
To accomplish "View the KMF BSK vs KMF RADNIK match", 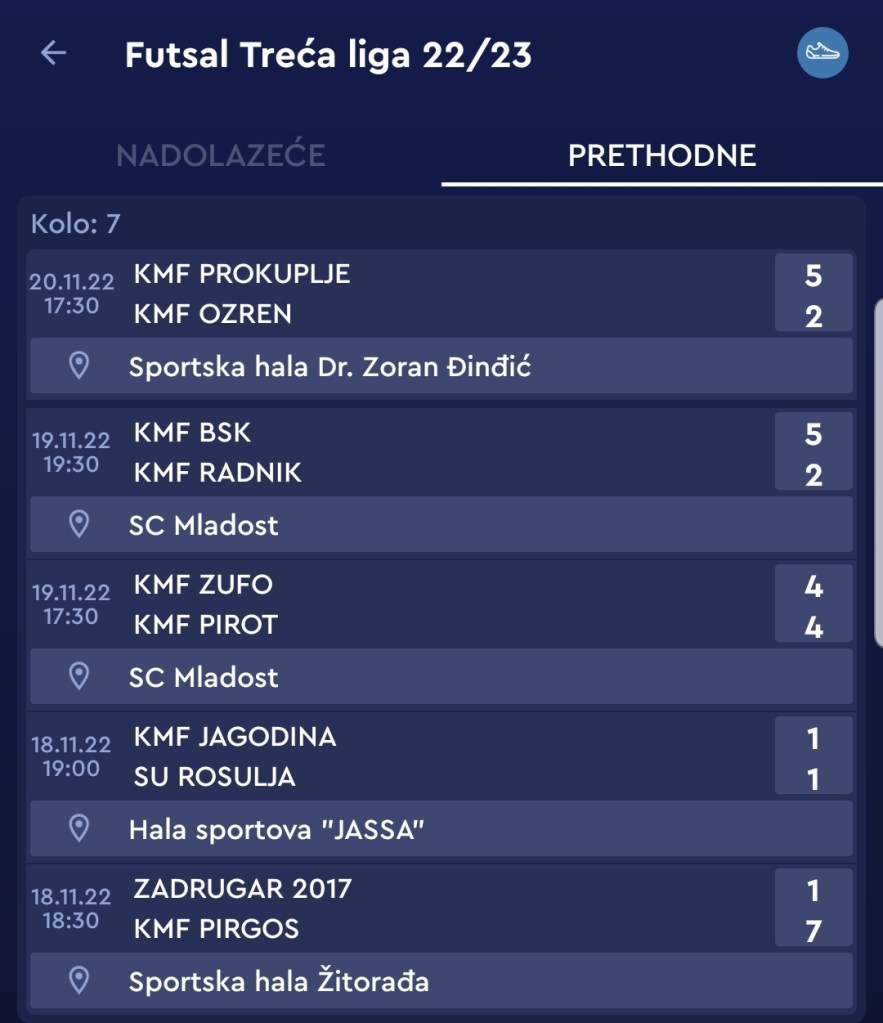I will (440, 453).
